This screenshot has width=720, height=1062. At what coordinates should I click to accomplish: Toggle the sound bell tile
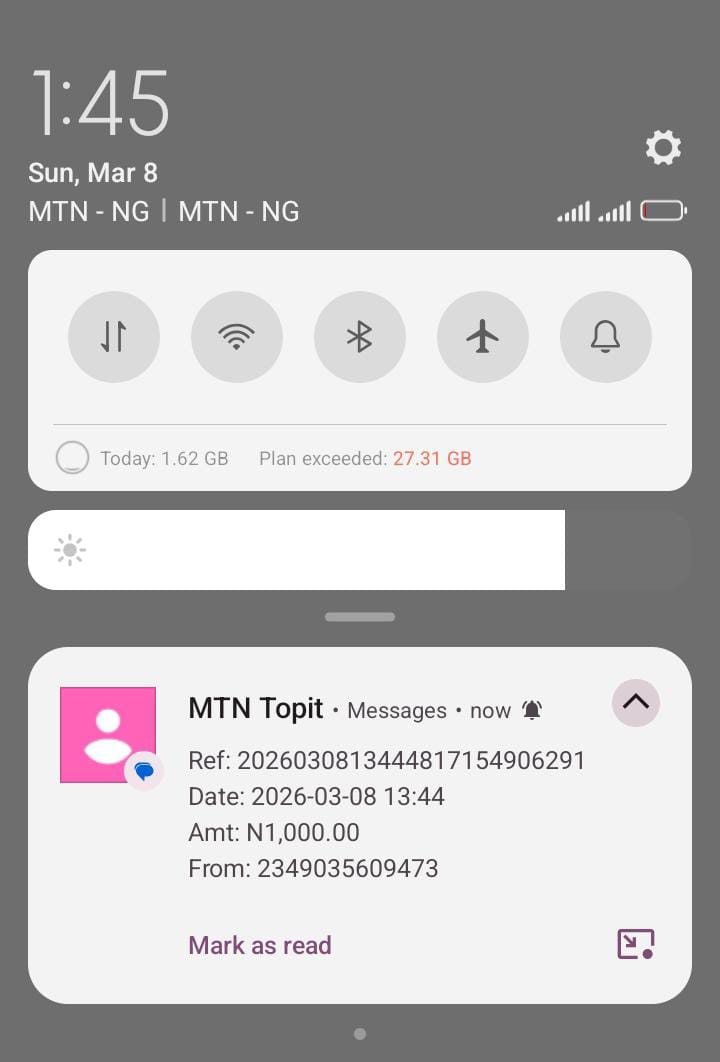tap(606, 337)
